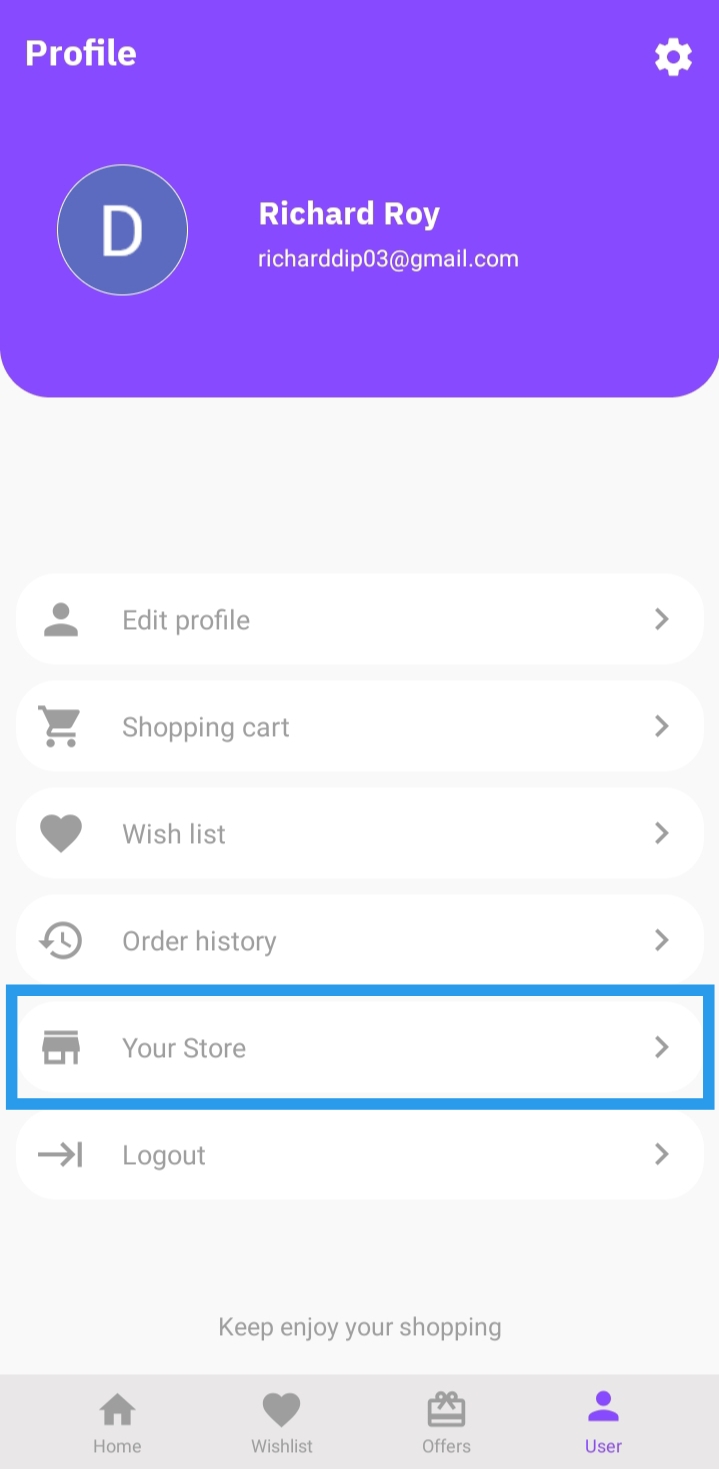Open the Wish list row
The height and width of the screenshot is (1469, 719).
(x=360, y=834)
